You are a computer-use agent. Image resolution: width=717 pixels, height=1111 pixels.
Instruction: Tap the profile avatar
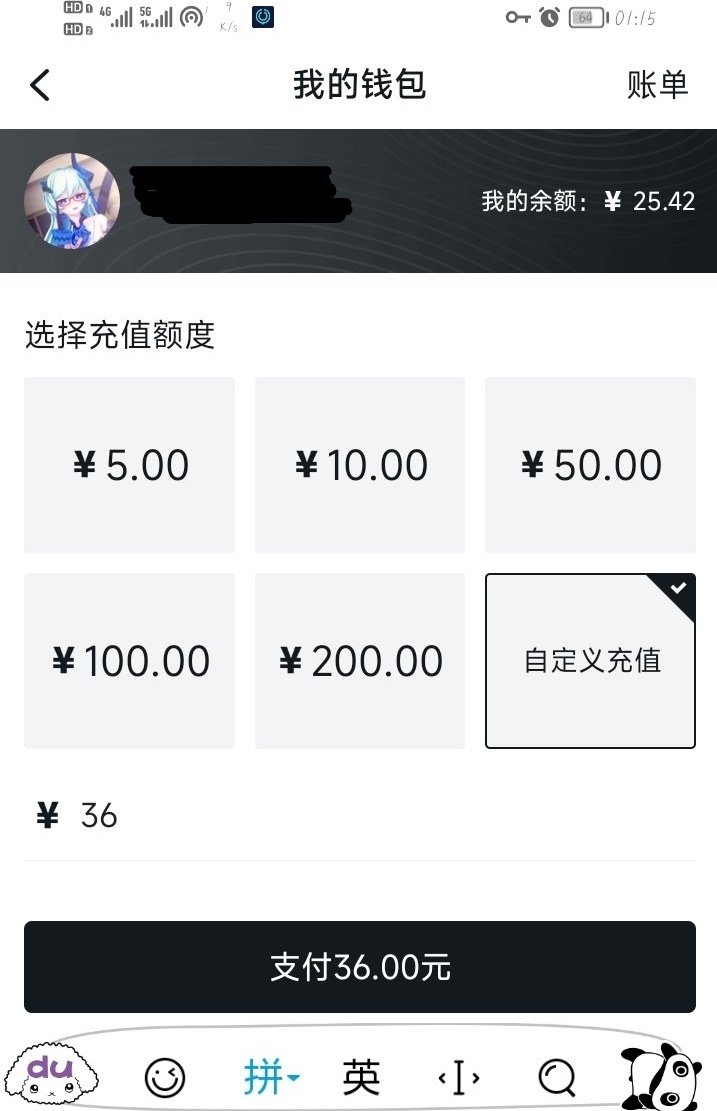72,201
